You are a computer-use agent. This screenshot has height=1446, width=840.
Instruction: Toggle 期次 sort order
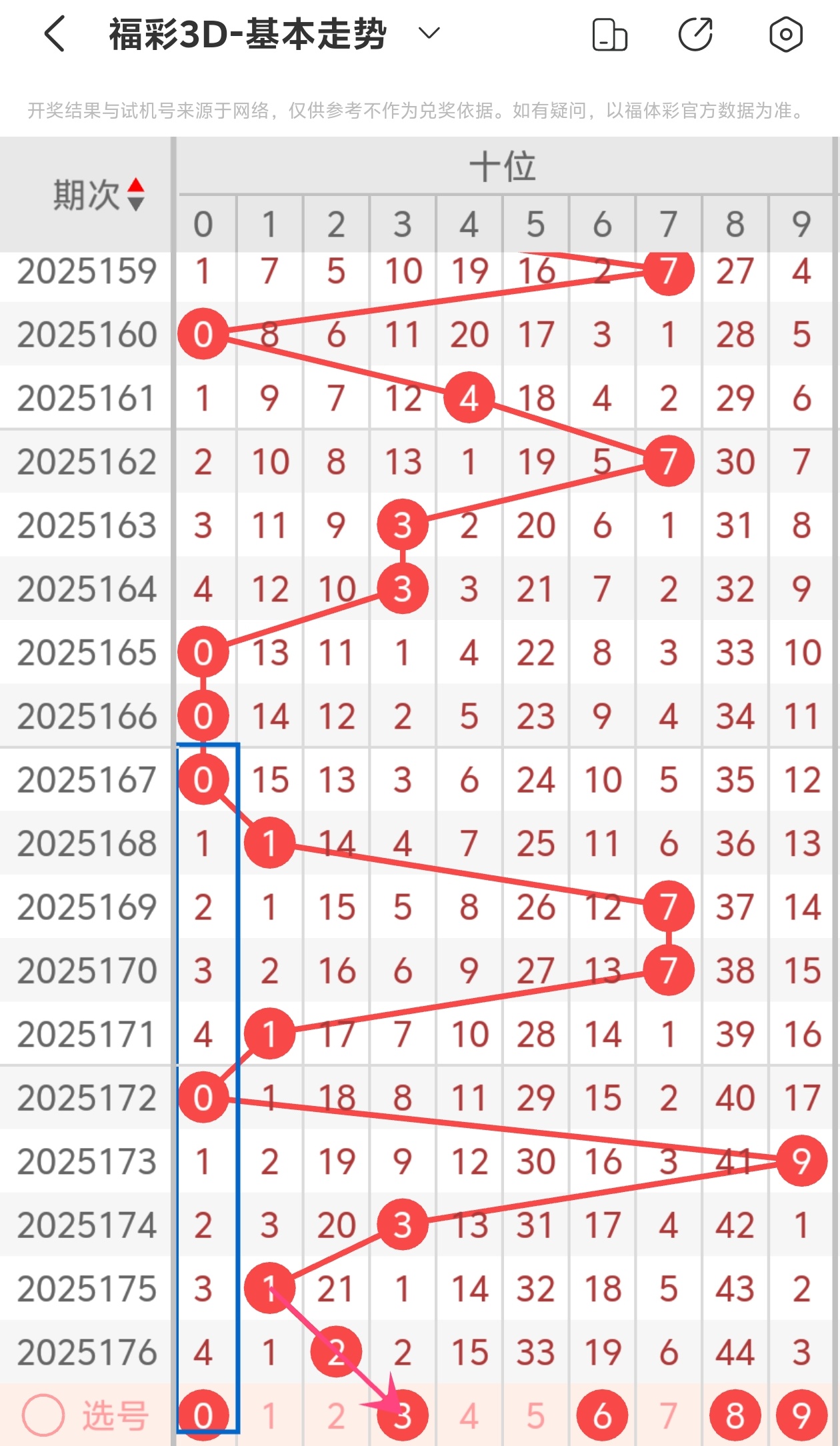99,195
